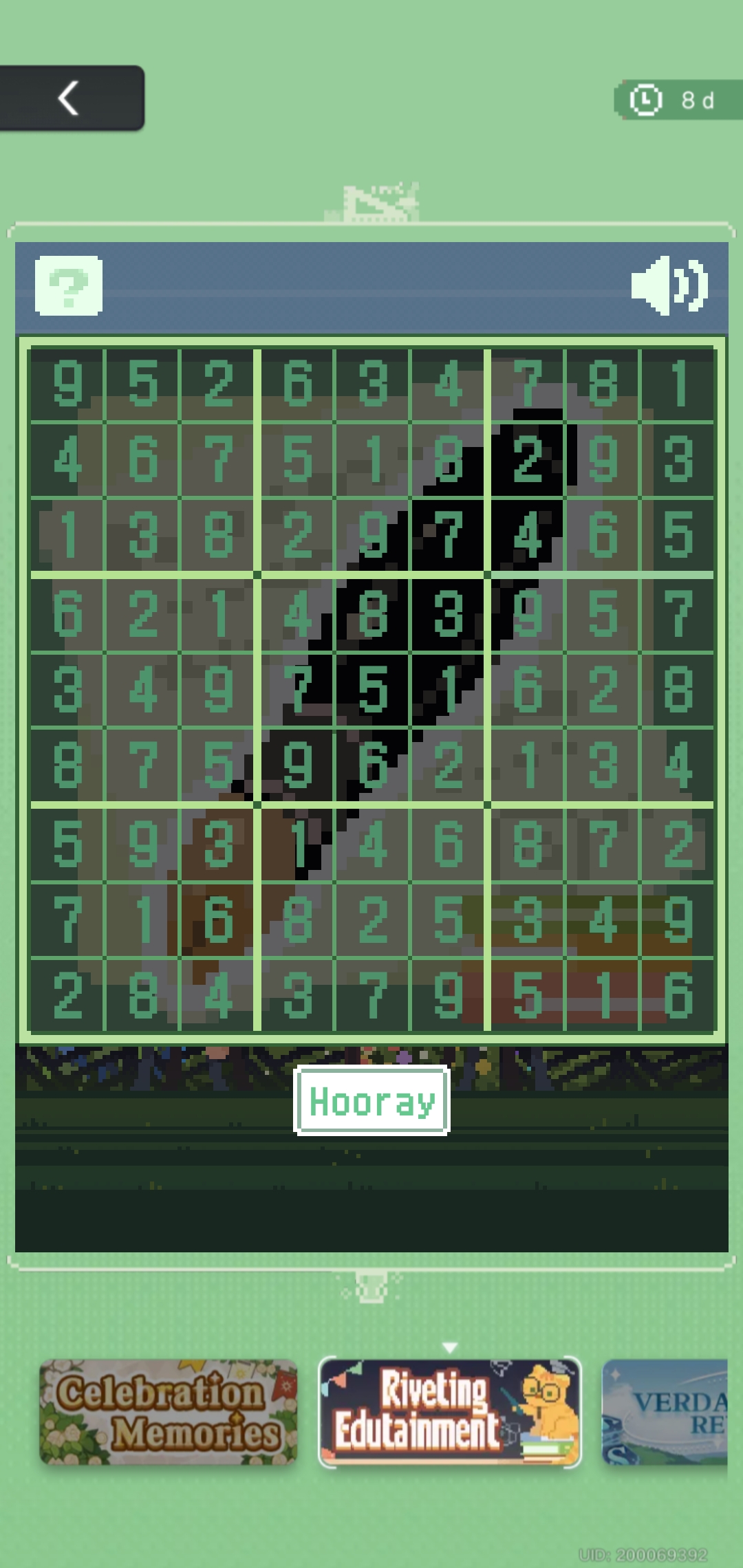Mute the game sound
743x1568 pixels.
point(669,285)
